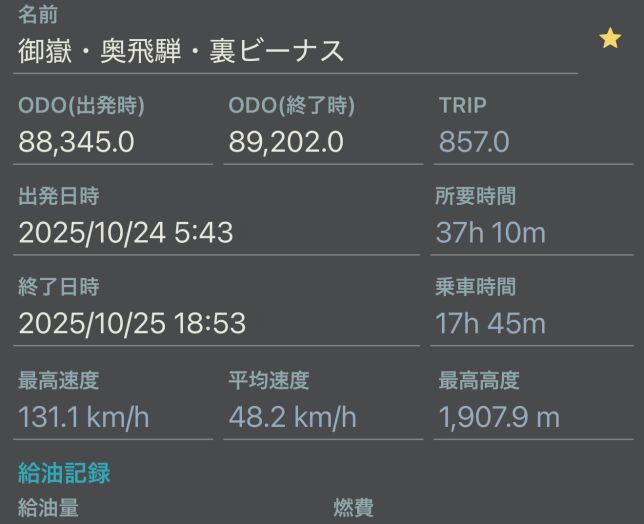Image resolution: width=644 pixels, height=524 pixels.
Task: Edit the ODO(終了時) value 89,202.0
Action: [324, 142]
